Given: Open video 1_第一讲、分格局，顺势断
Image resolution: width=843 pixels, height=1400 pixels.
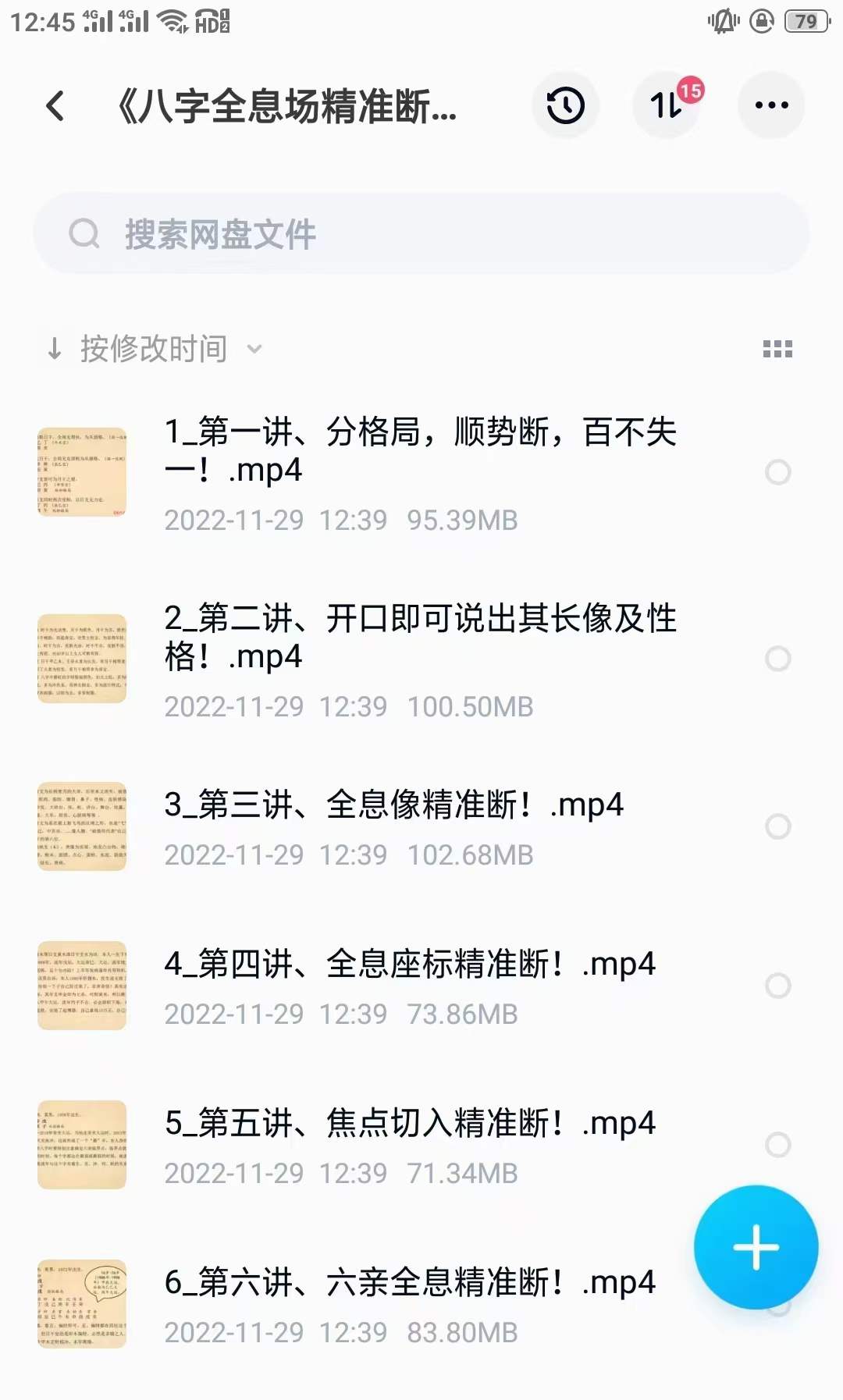Looking at the screenshot, I should [420, 451].
